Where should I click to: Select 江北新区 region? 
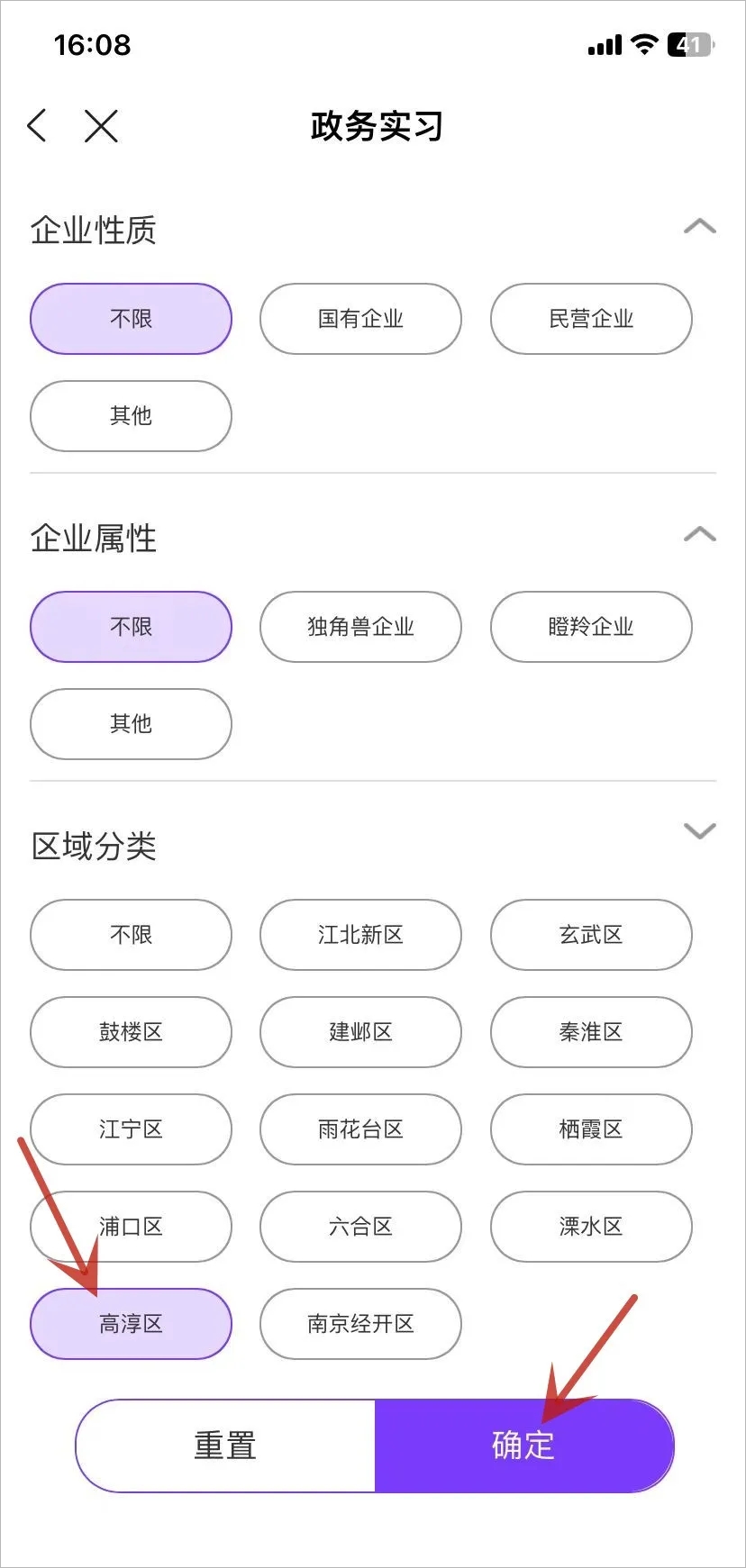click(360, 935)
